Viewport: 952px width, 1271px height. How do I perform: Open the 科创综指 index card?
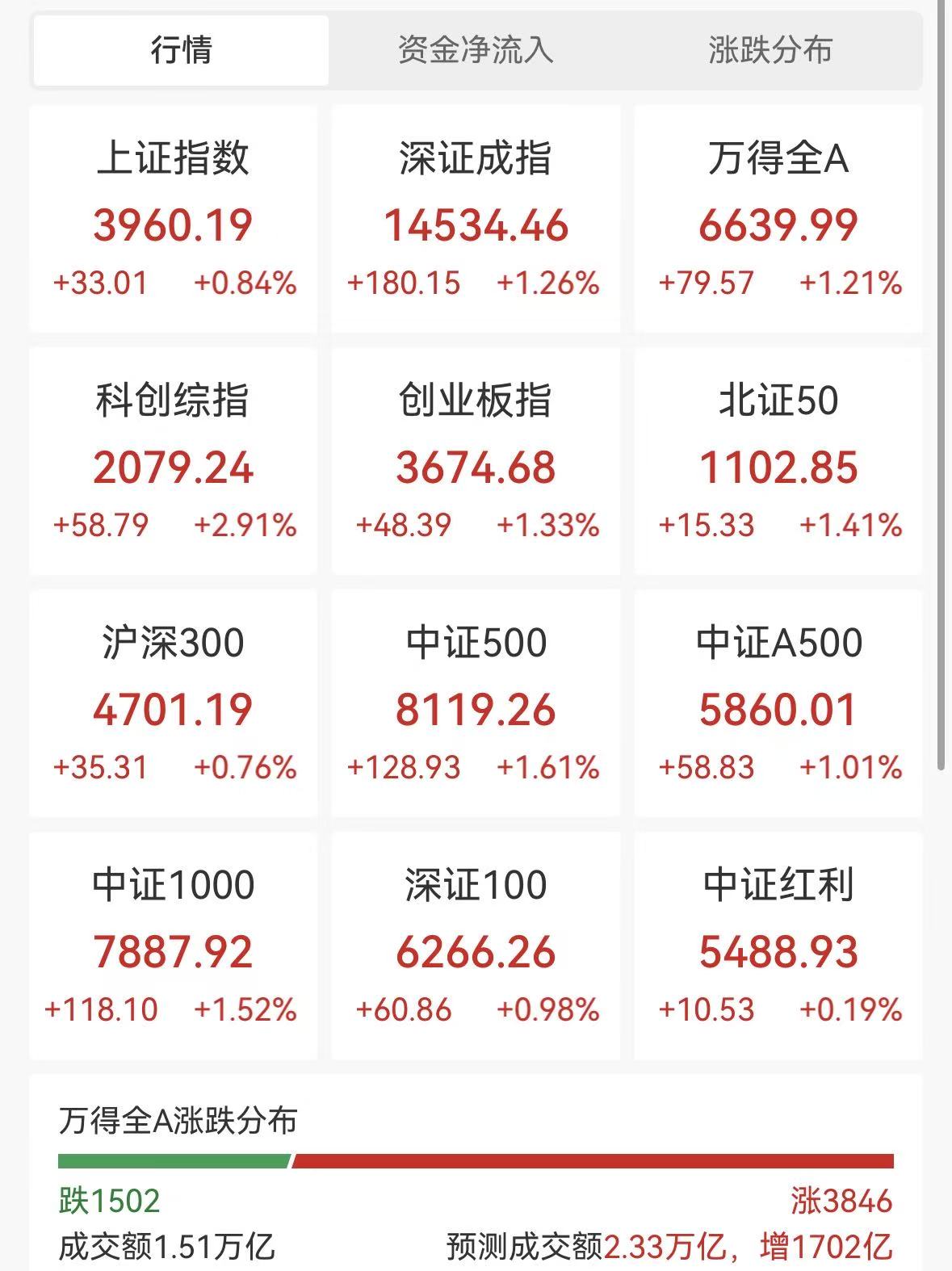coord(173,461)
